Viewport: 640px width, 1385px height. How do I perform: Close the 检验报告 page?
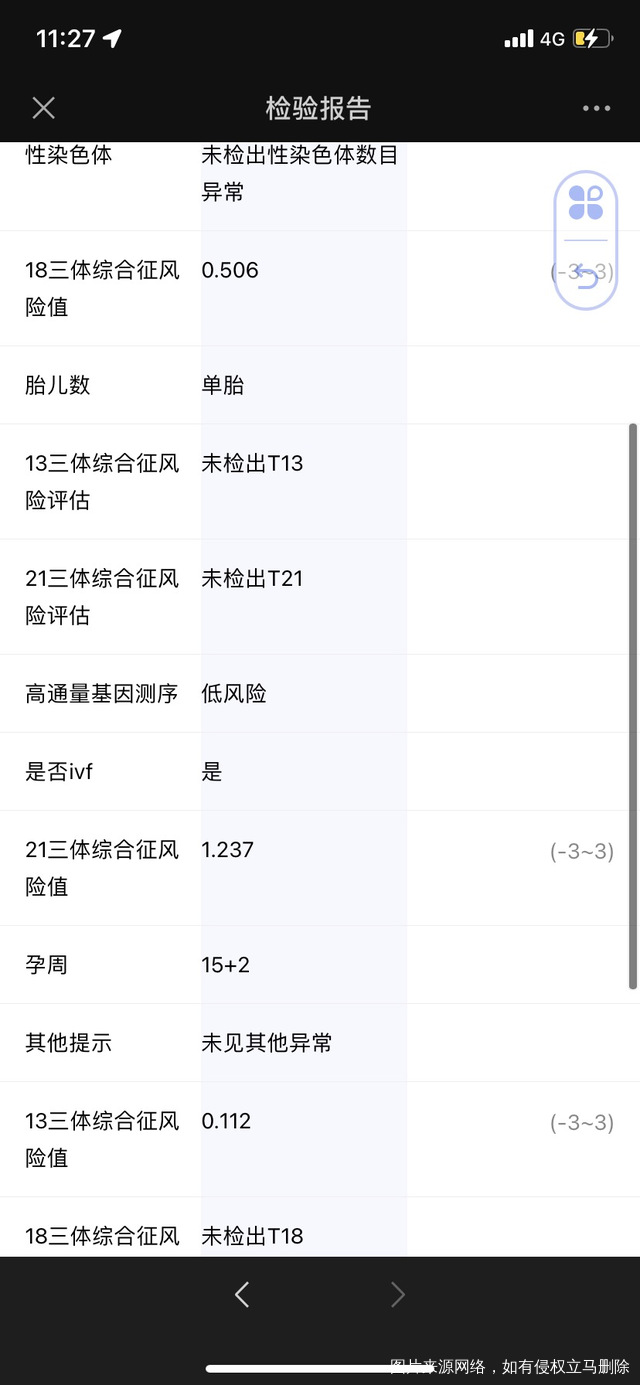[x=43, y=108]
